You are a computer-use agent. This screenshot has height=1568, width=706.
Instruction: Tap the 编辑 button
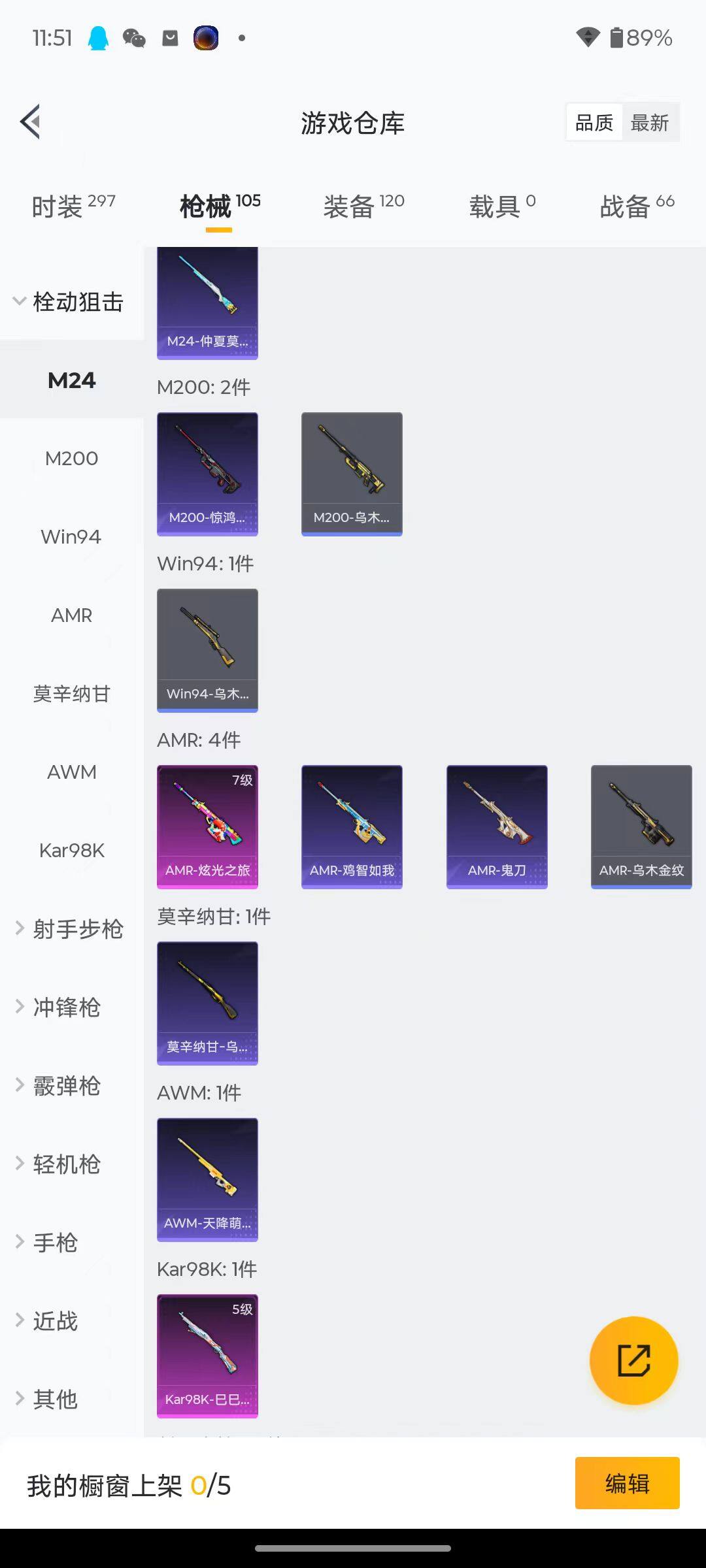click(627, 1483)
